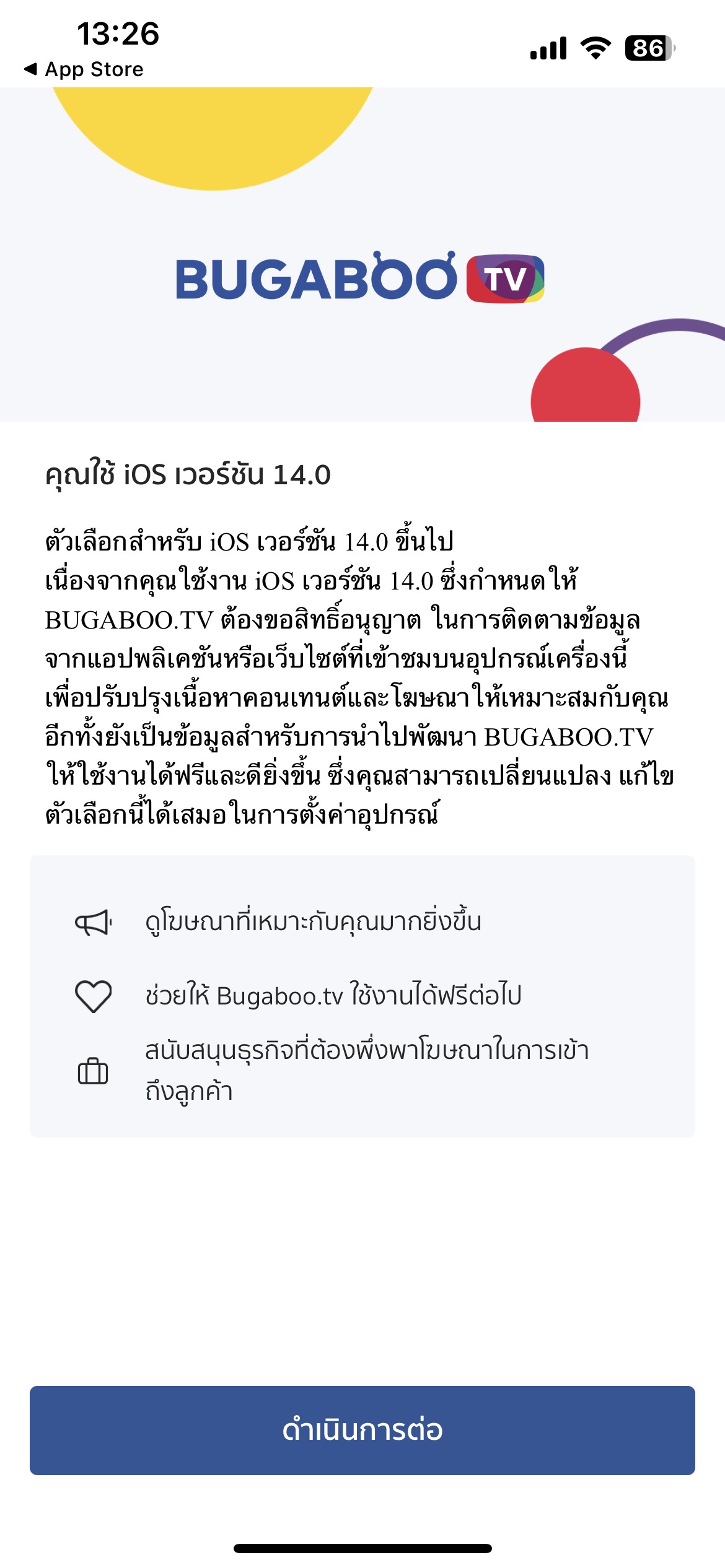Tap the battery indicator showing 86

(x=647, y=46)
